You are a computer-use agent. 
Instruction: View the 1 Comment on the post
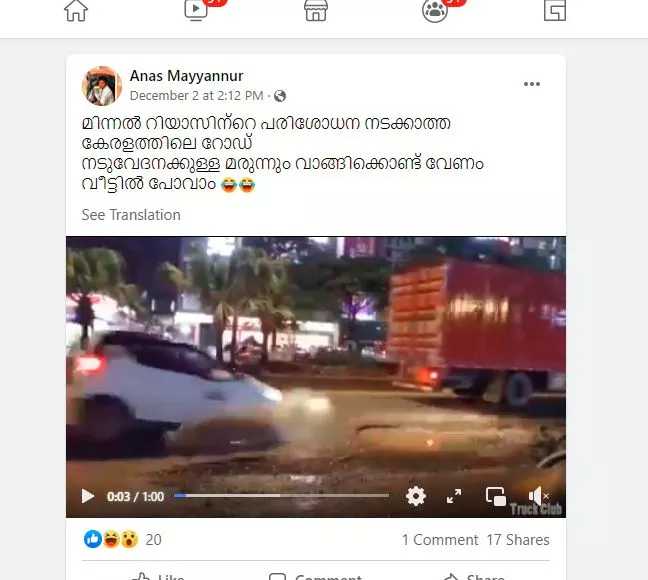[x=440, y=540]
